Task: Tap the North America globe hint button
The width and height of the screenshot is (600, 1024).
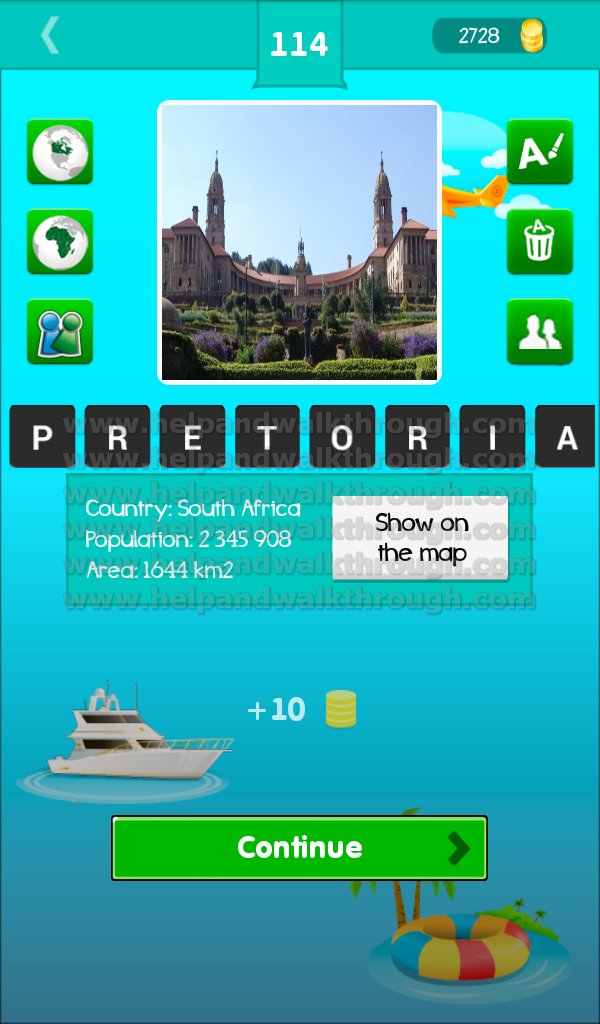Action: pos(60,152)
